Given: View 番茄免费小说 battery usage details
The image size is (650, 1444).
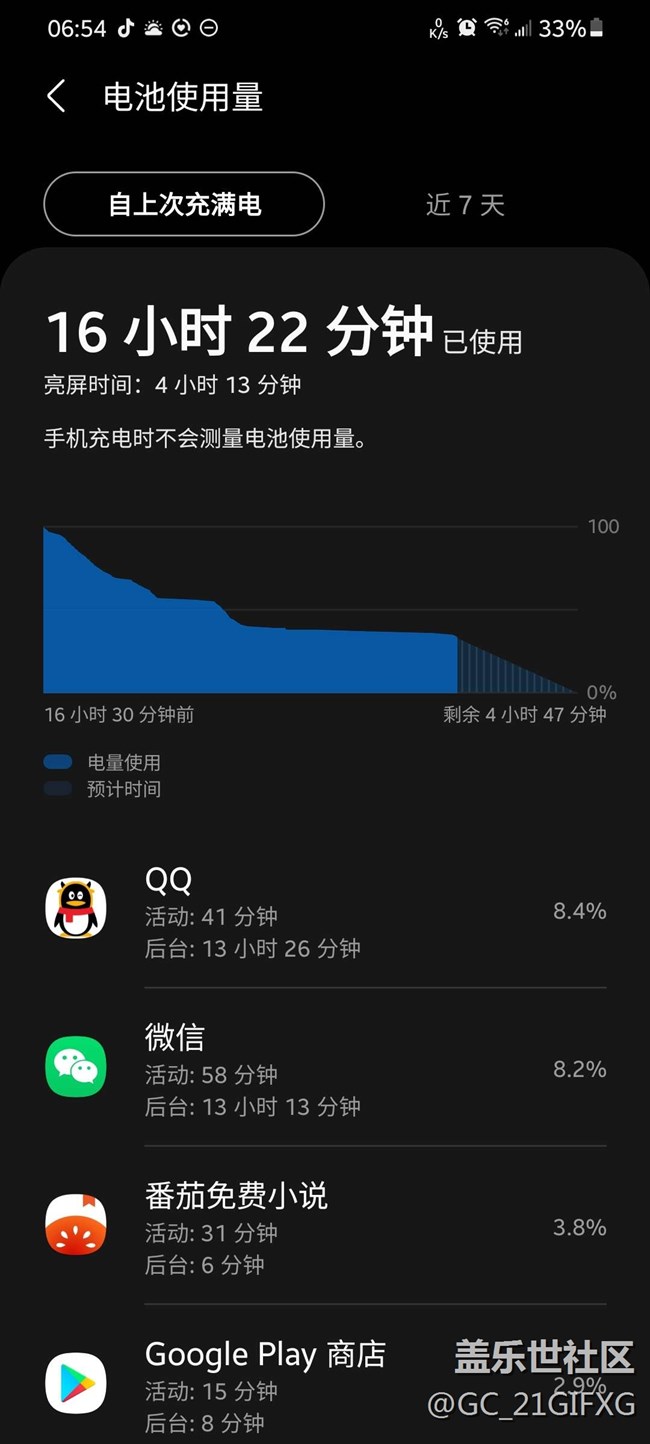Looking at the screenshot, I should click(325, 1227).
